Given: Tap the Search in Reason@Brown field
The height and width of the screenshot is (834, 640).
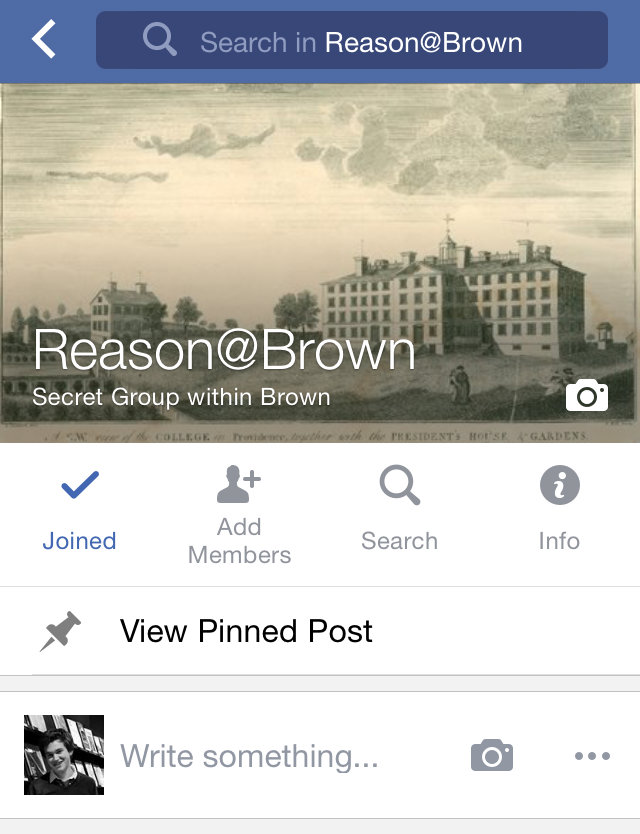Looking at the screenshot, I should pyautogui.click(x=351, y=41).
